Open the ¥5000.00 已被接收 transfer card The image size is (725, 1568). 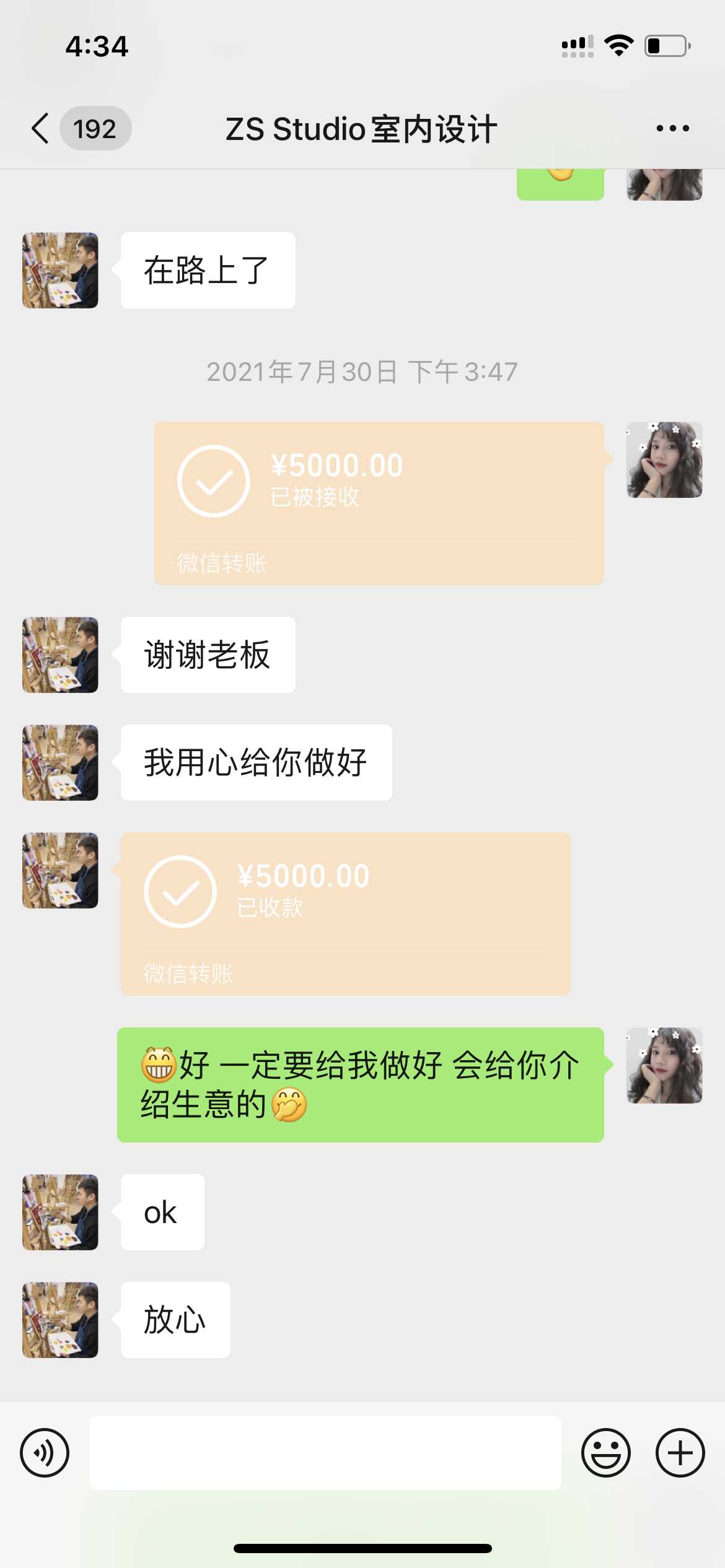(x=379, y=503)
